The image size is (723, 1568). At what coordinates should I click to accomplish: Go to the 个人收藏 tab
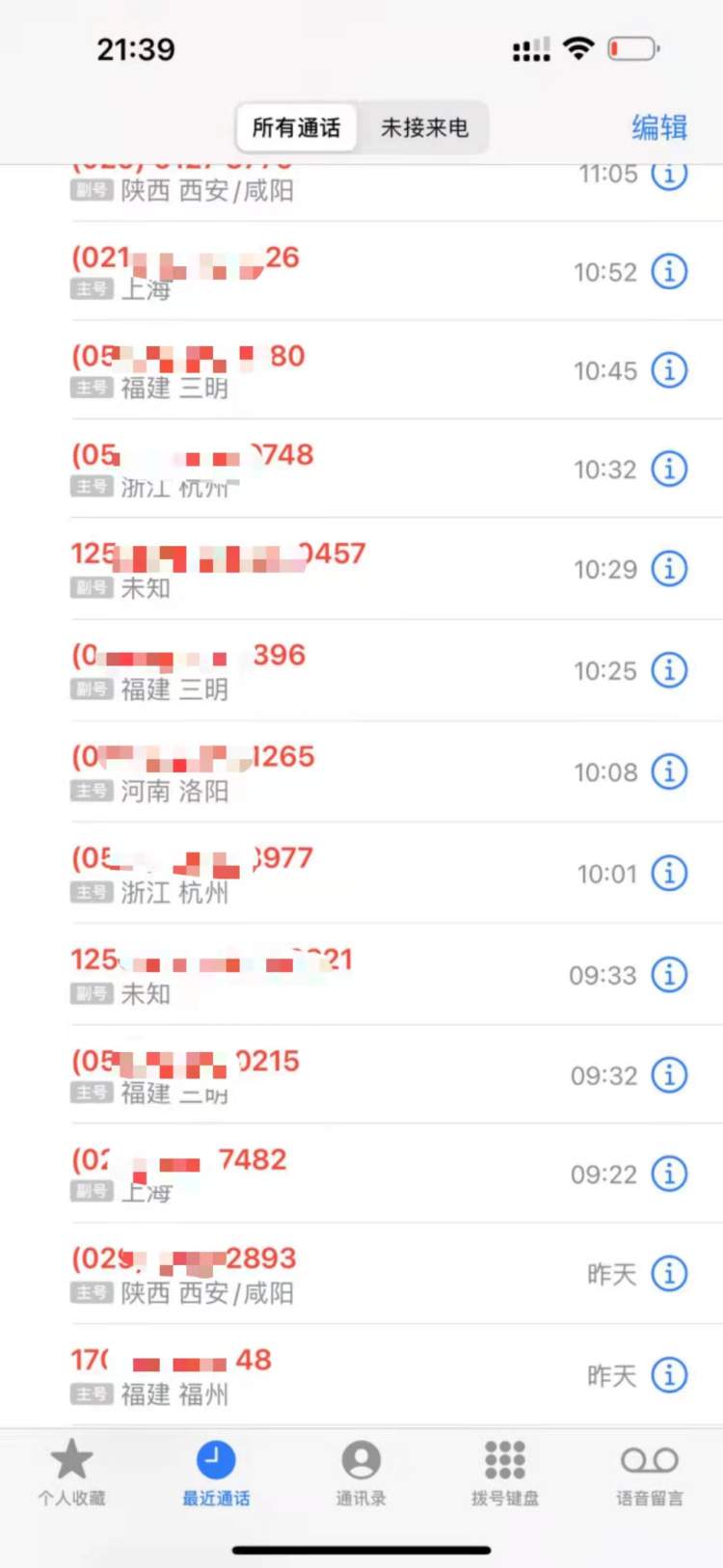point(71,1473)
